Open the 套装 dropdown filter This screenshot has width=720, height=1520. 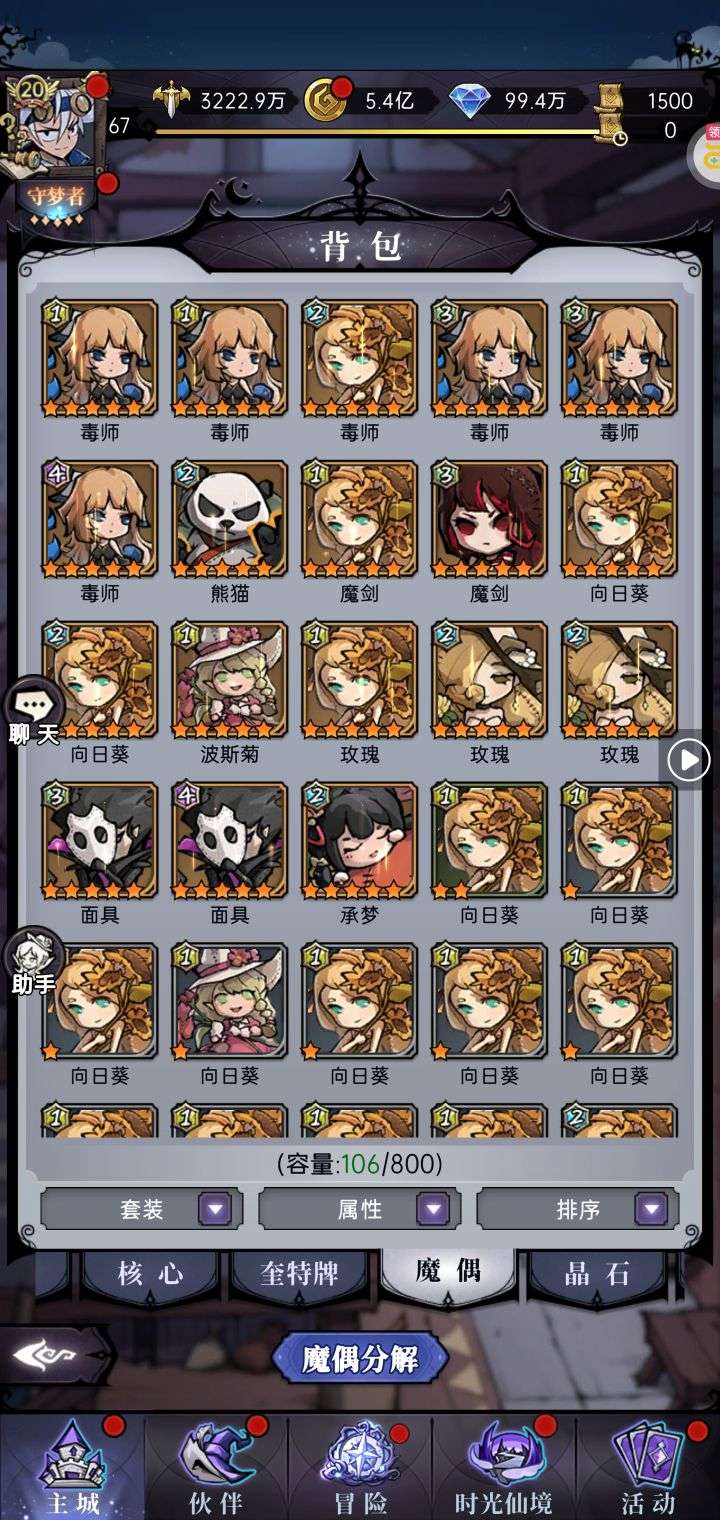click(x=141, y=1209)
